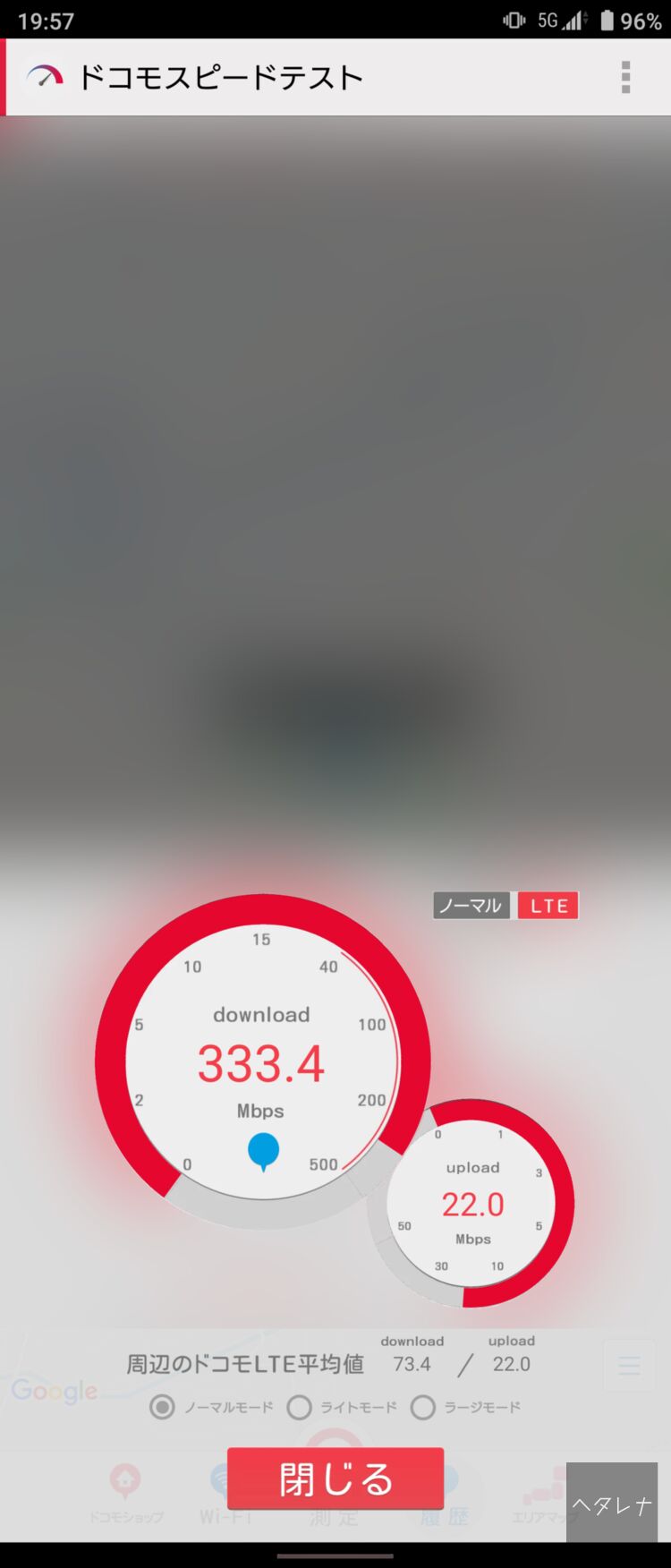671x1568 pixels.
Task: Select ノーマルモード radio option
Action: pos(162,1407)
